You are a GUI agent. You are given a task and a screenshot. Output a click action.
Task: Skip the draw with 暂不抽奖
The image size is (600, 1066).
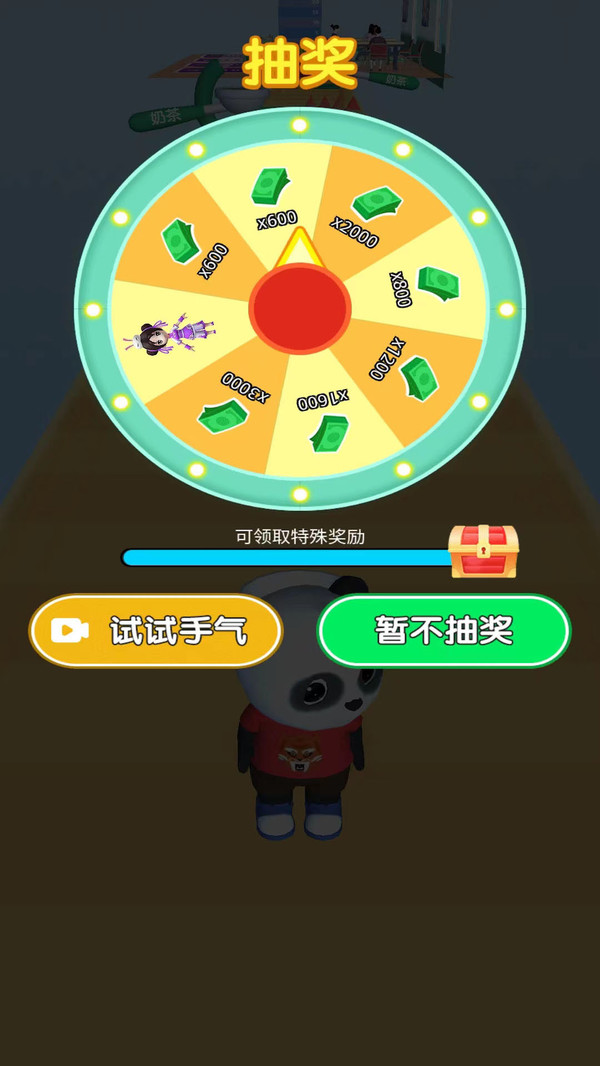click(x=443, y=631)
